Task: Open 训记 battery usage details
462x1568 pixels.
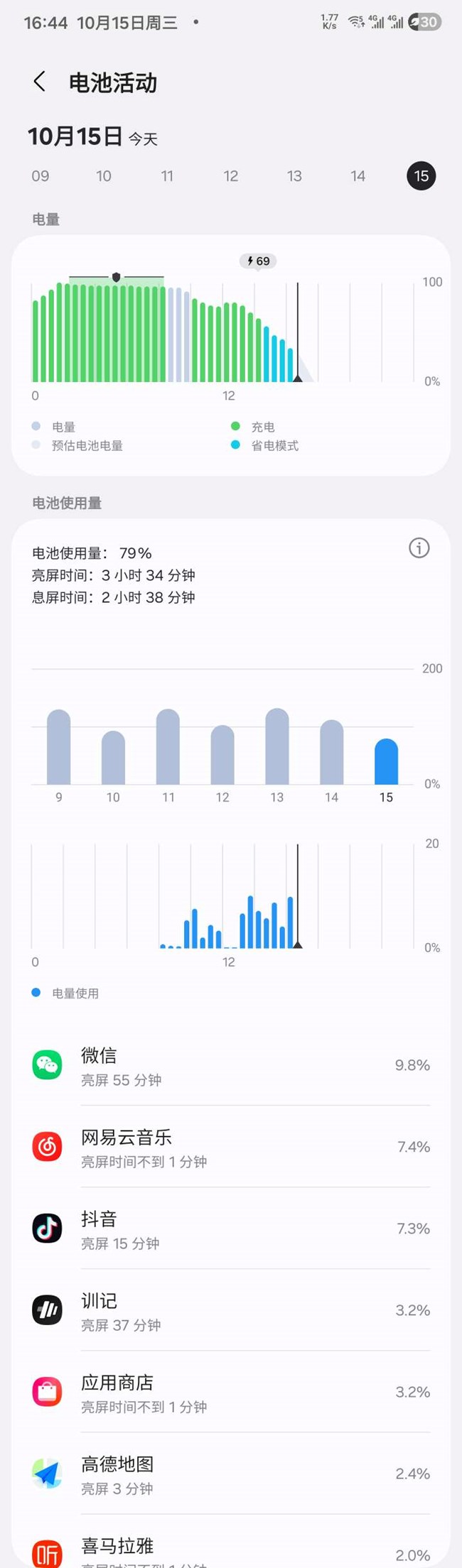Action: click(231, 1310)
